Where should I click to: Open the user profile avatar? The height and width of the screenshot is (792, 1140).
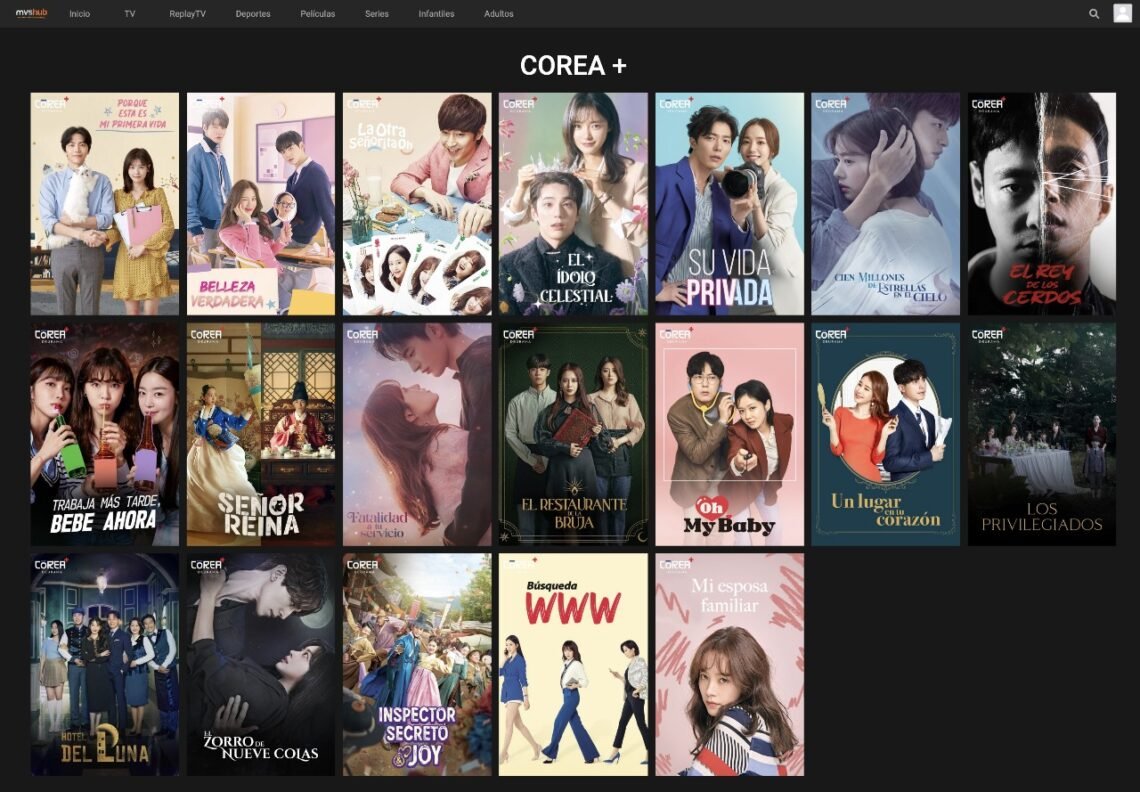[x=1122, y=13]
